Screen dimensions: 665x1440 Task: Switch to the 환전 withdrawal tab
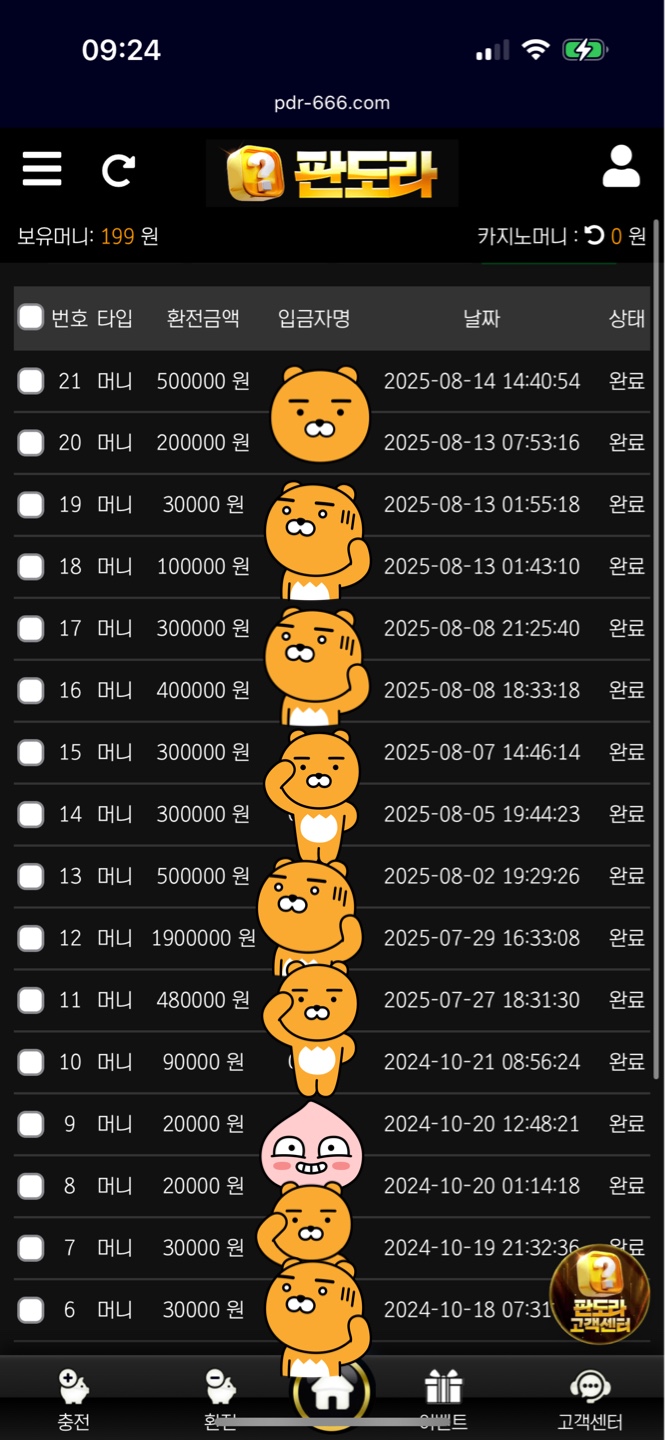(x=220, y=1400)
